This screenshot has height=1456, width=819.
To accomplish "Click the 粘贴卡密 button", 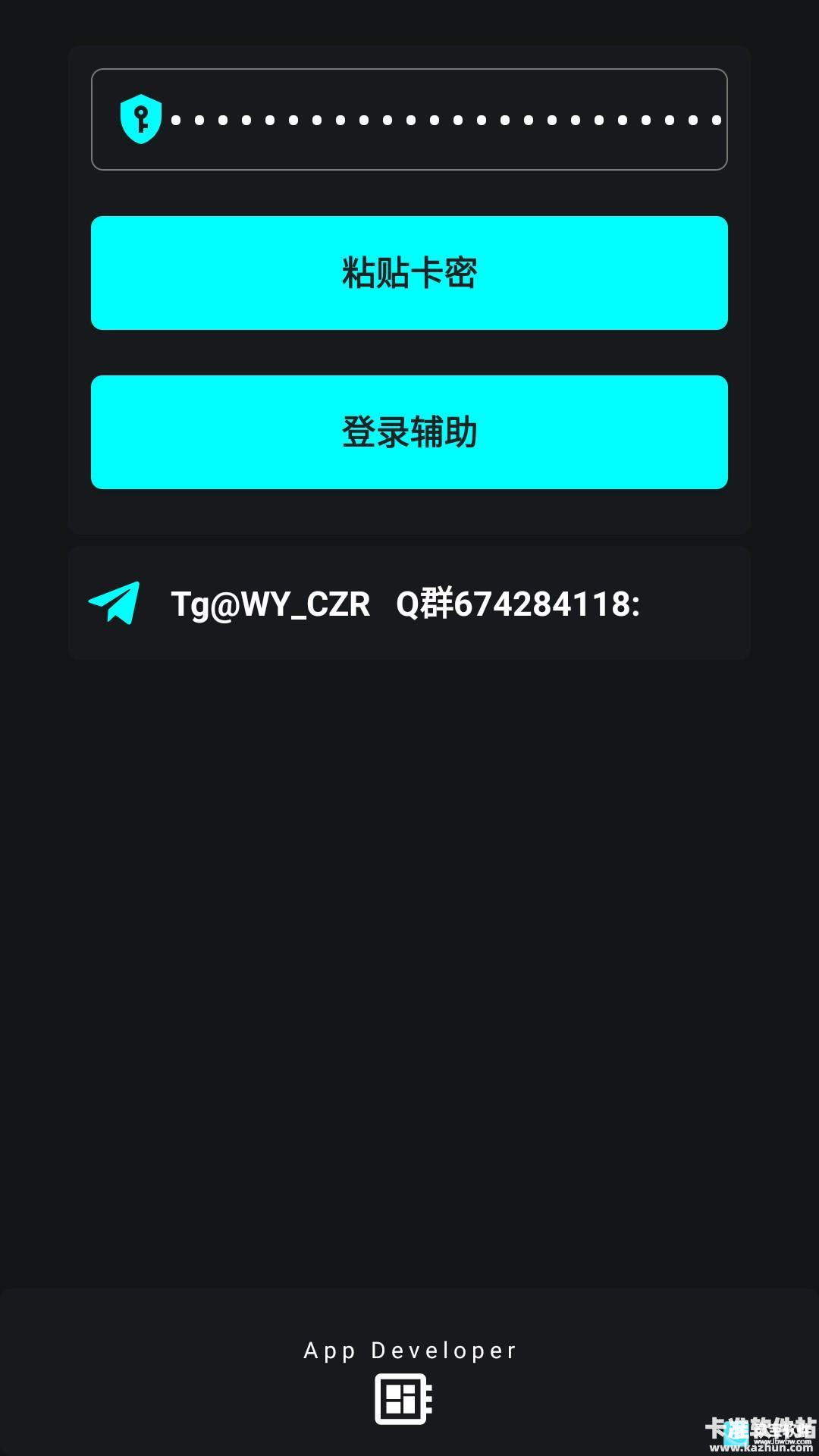I will tap(409, 273).
